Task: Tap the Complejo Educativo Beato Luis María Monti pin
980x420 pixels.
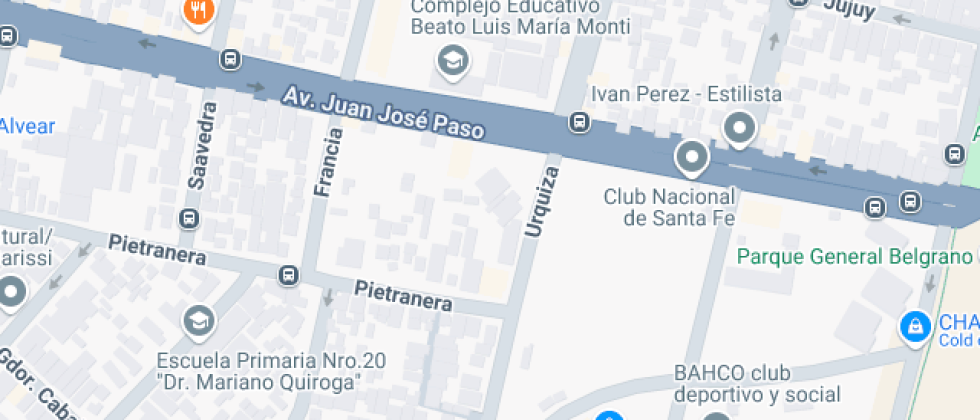Action: [453, 61]
